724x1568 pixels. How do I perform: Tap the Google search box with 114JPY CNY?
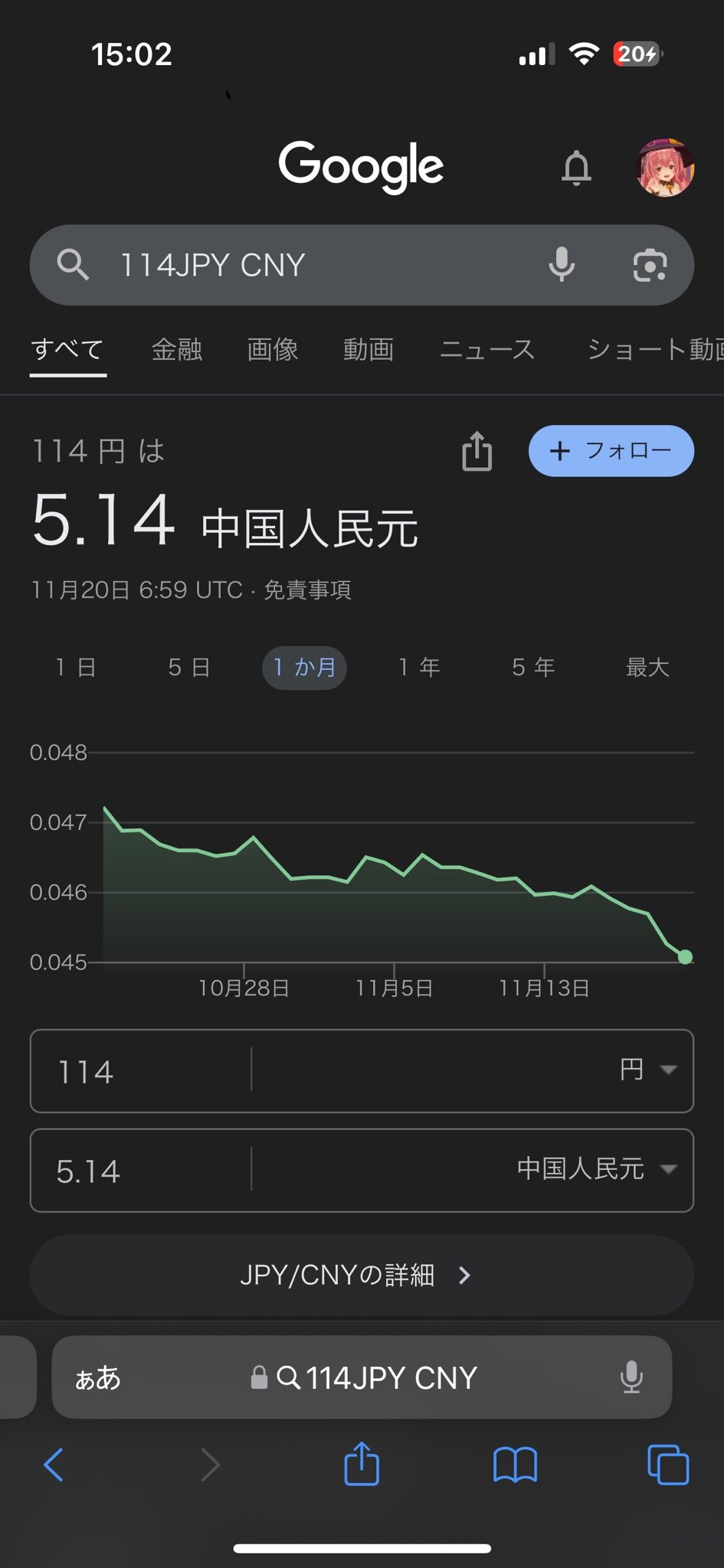click(306, 266)
